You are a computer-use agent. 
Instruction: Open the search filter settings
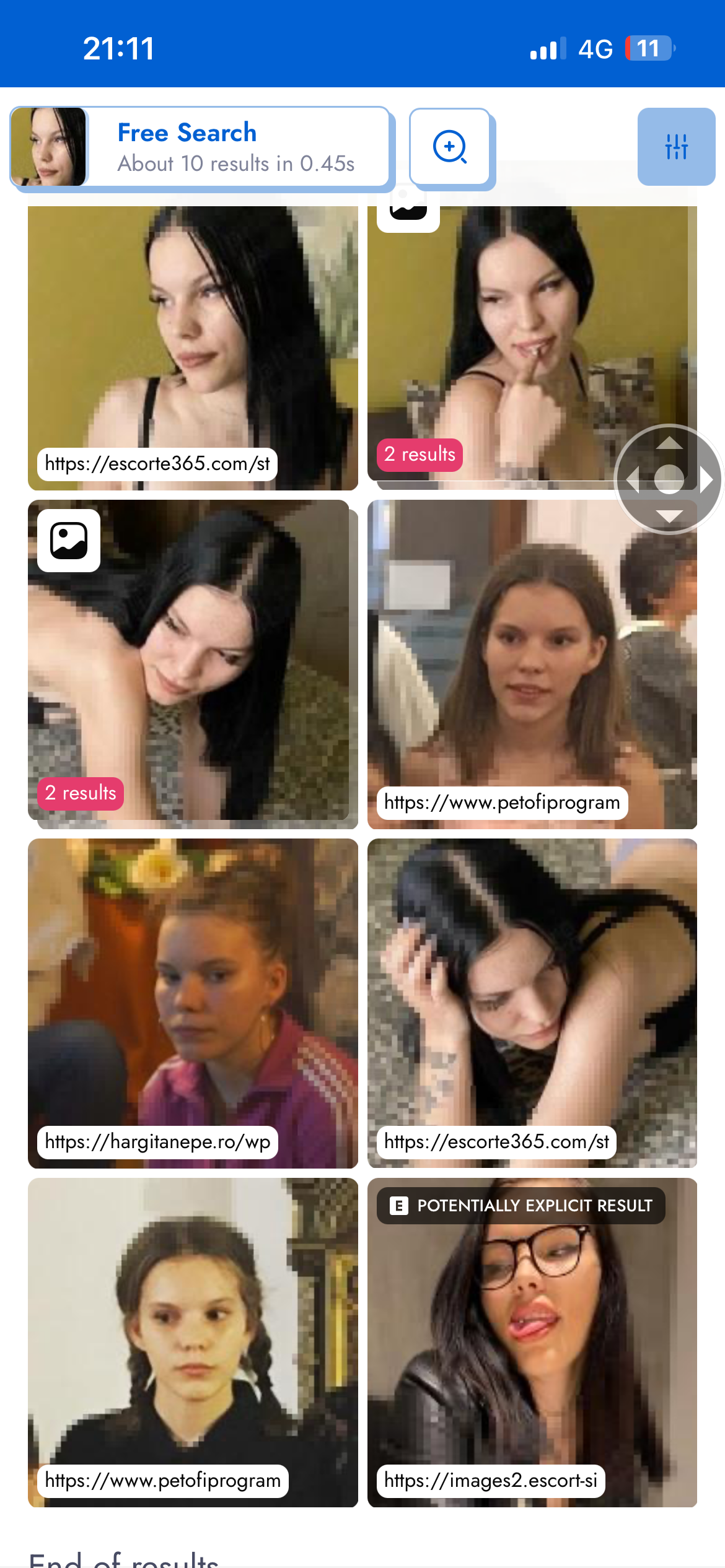676,147
